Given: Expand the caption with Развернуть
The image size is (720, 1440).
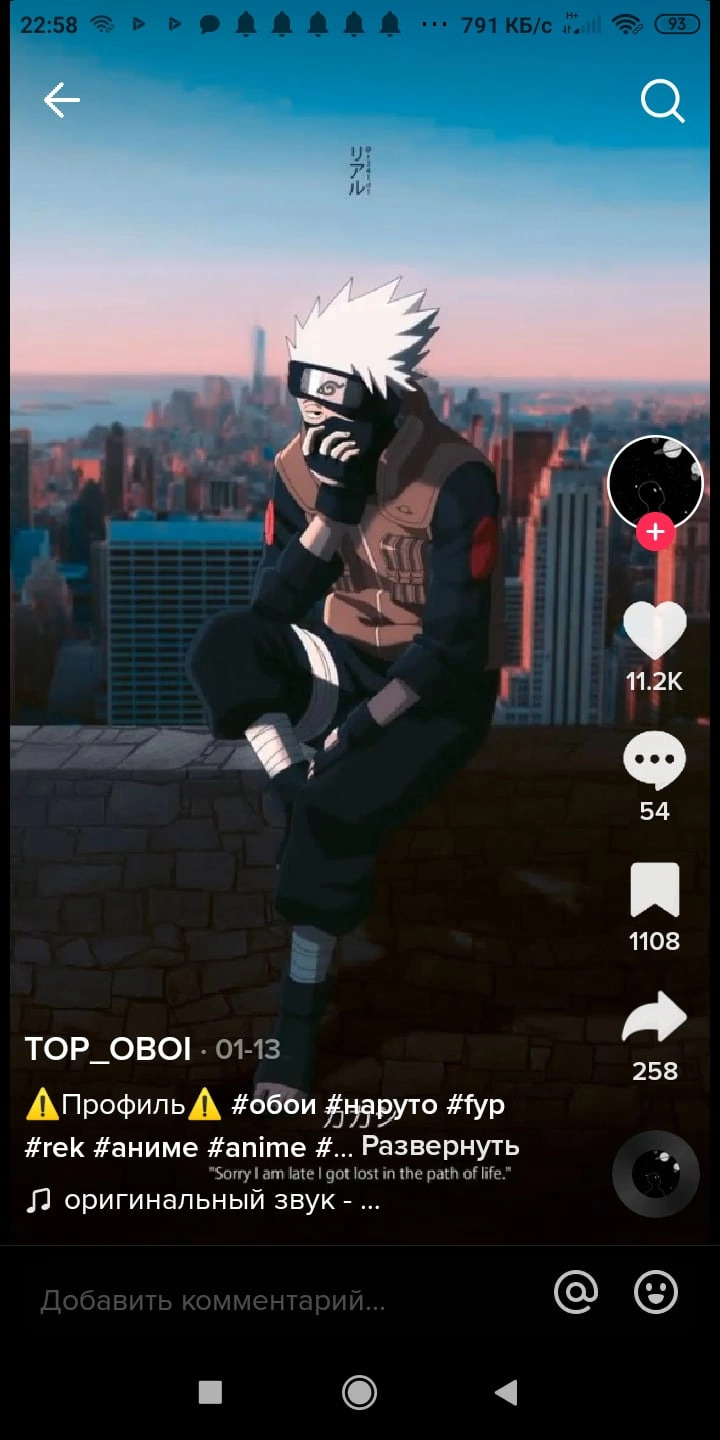Looking at the screenshot, I should click(440, 1145).
